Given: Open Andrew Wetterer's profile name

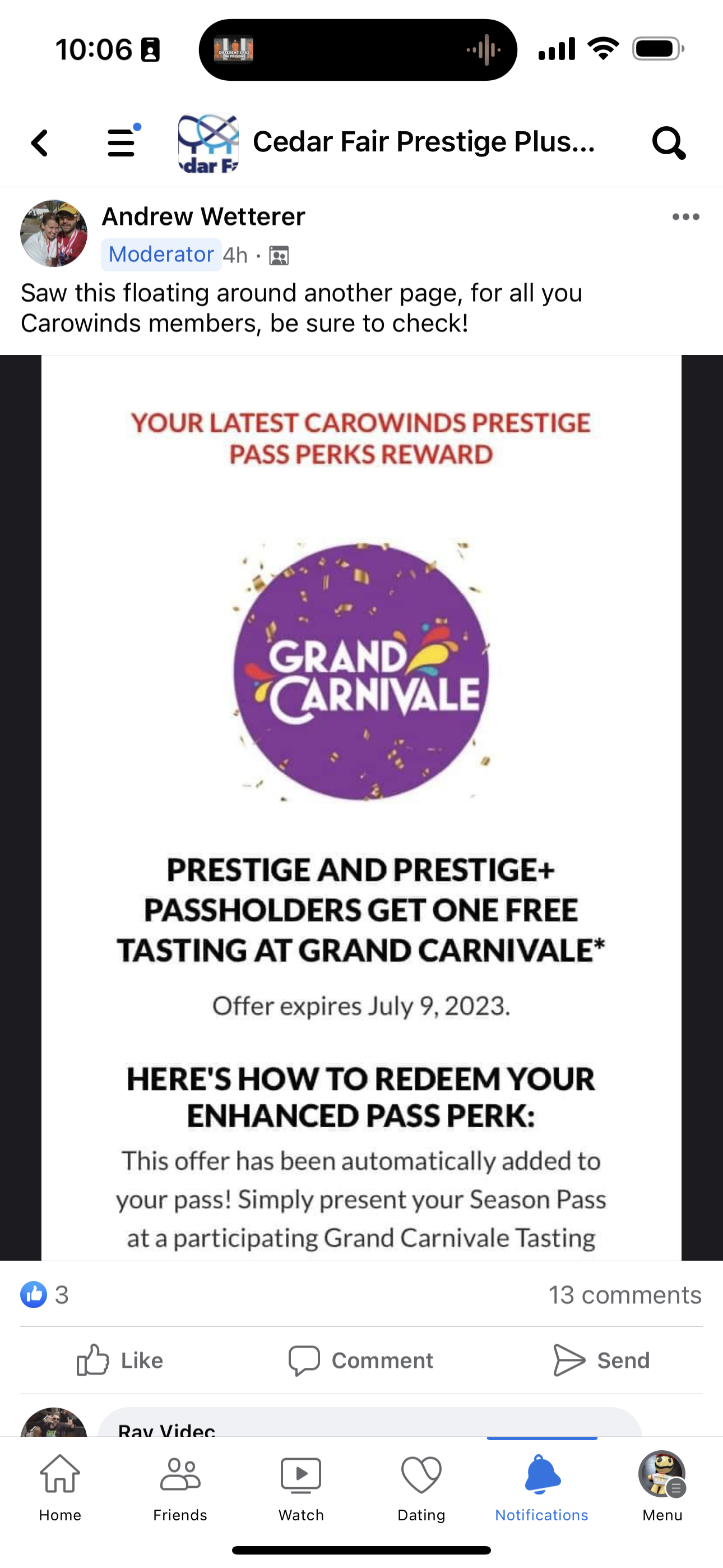Looking at the screenshot, I should (x=203, y=216).
